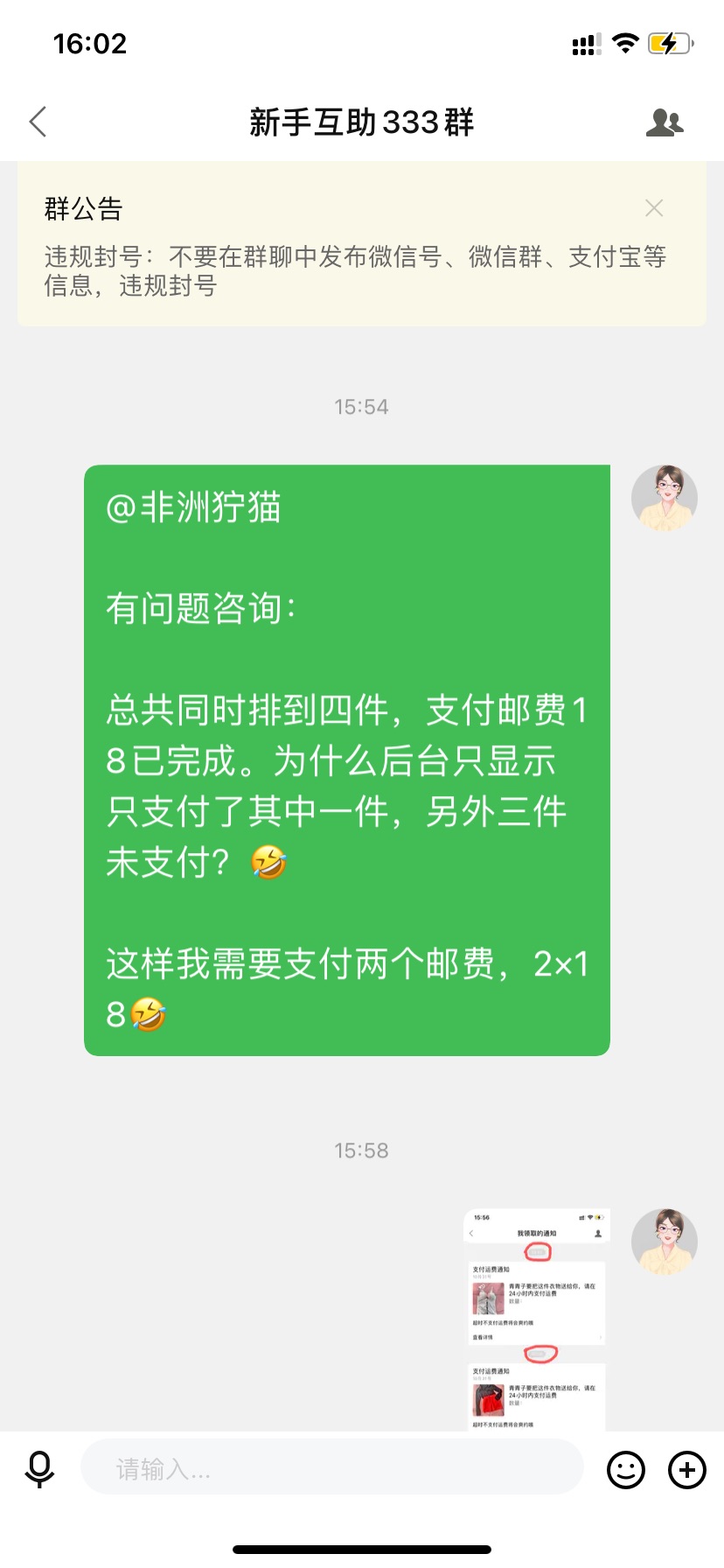Open the emoji picker

pyautogui.click(x=626, y=1470)
